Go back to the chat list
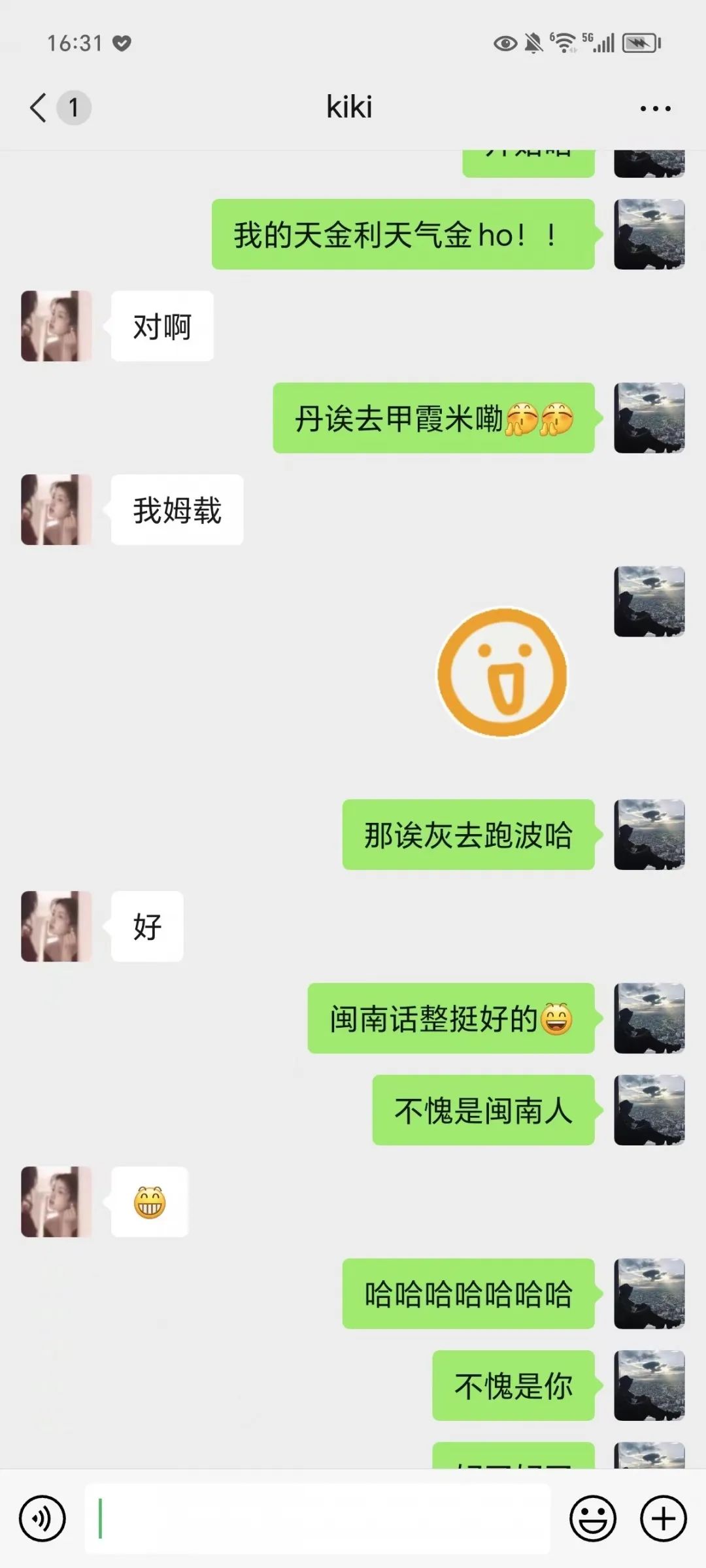The height and width of the screenshot is (1568, 706). (x=39, y=107)
